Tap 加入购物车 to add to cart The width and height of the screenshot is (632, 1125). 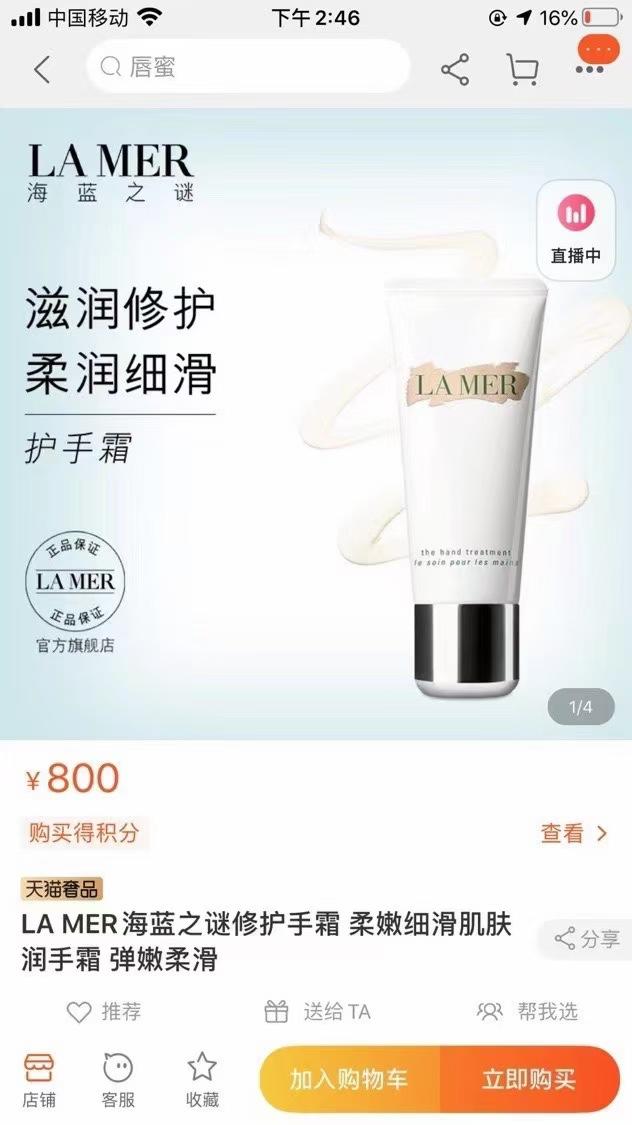[350, 1079]
